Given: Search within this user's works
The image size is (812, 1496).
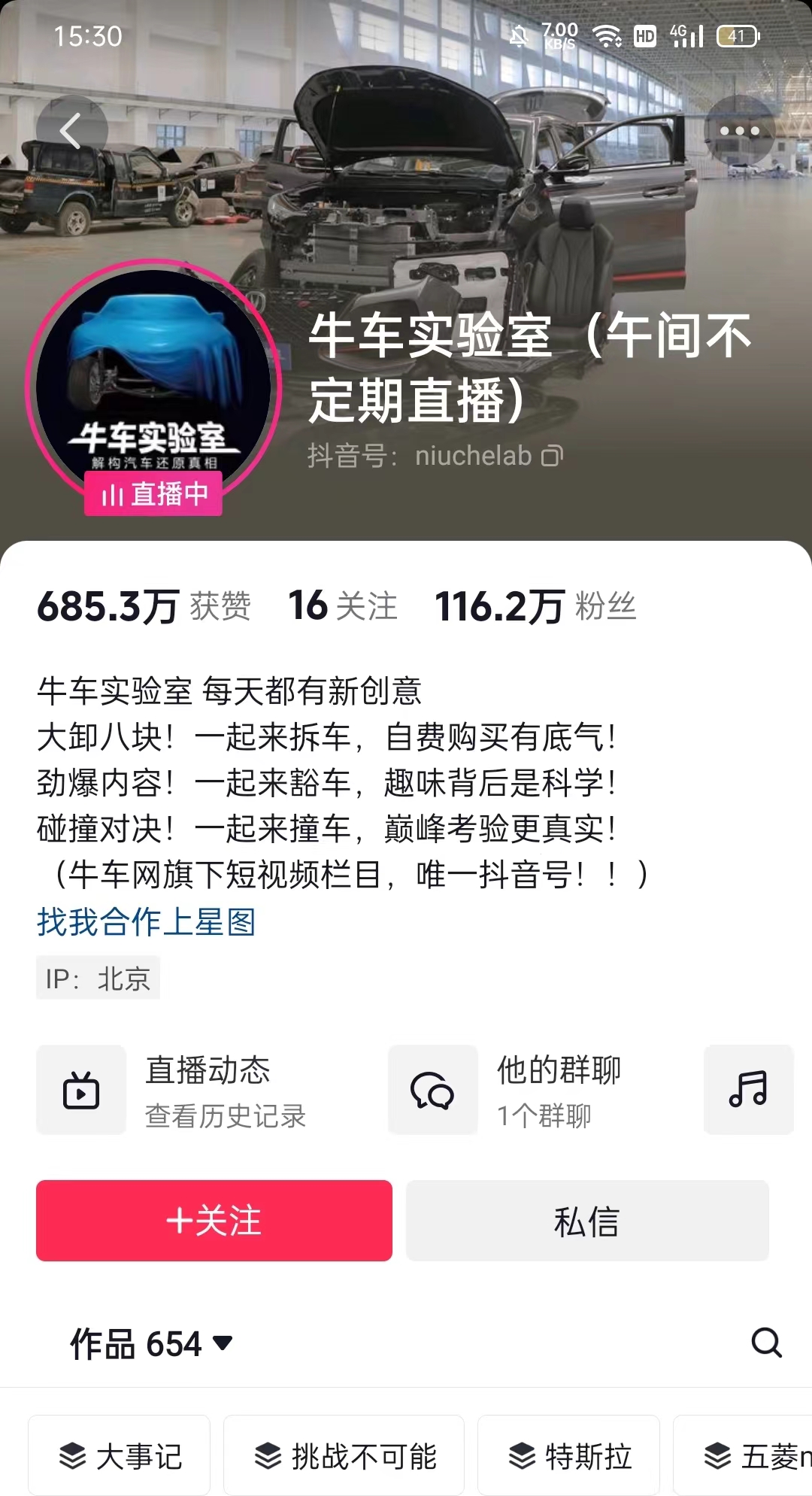Looking at the screenshot, I should coord(766,1343).
